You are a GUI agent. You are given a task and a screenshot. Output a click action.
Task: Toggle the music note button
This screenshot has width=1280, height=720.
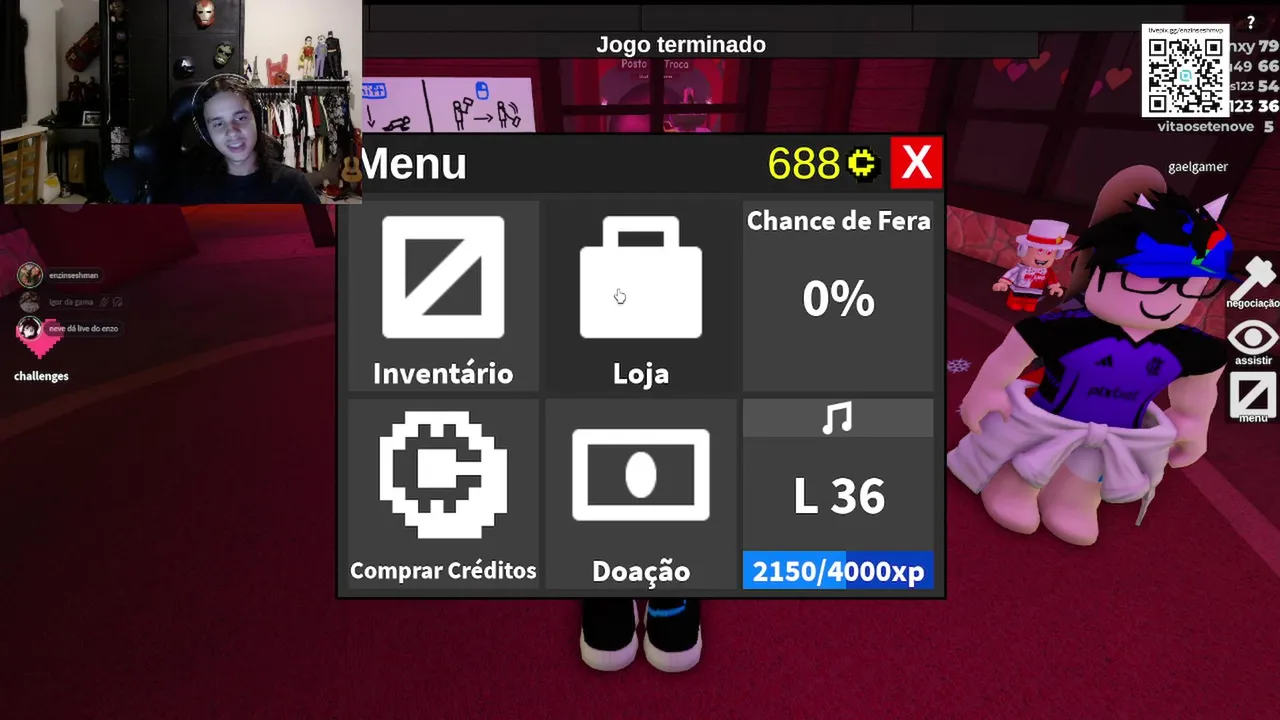[x=838, y=418]
